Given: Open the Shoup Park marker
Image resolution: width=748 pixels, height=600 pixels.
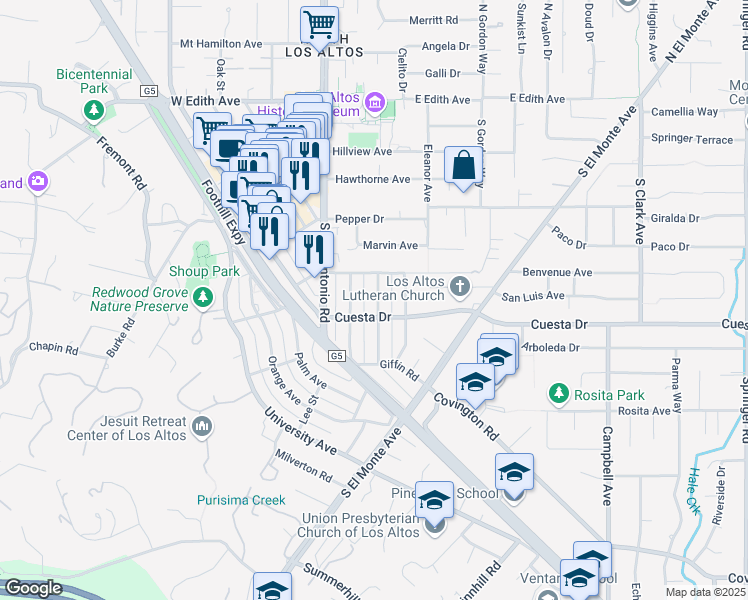Looking at the screenshot, I should 203,257.
